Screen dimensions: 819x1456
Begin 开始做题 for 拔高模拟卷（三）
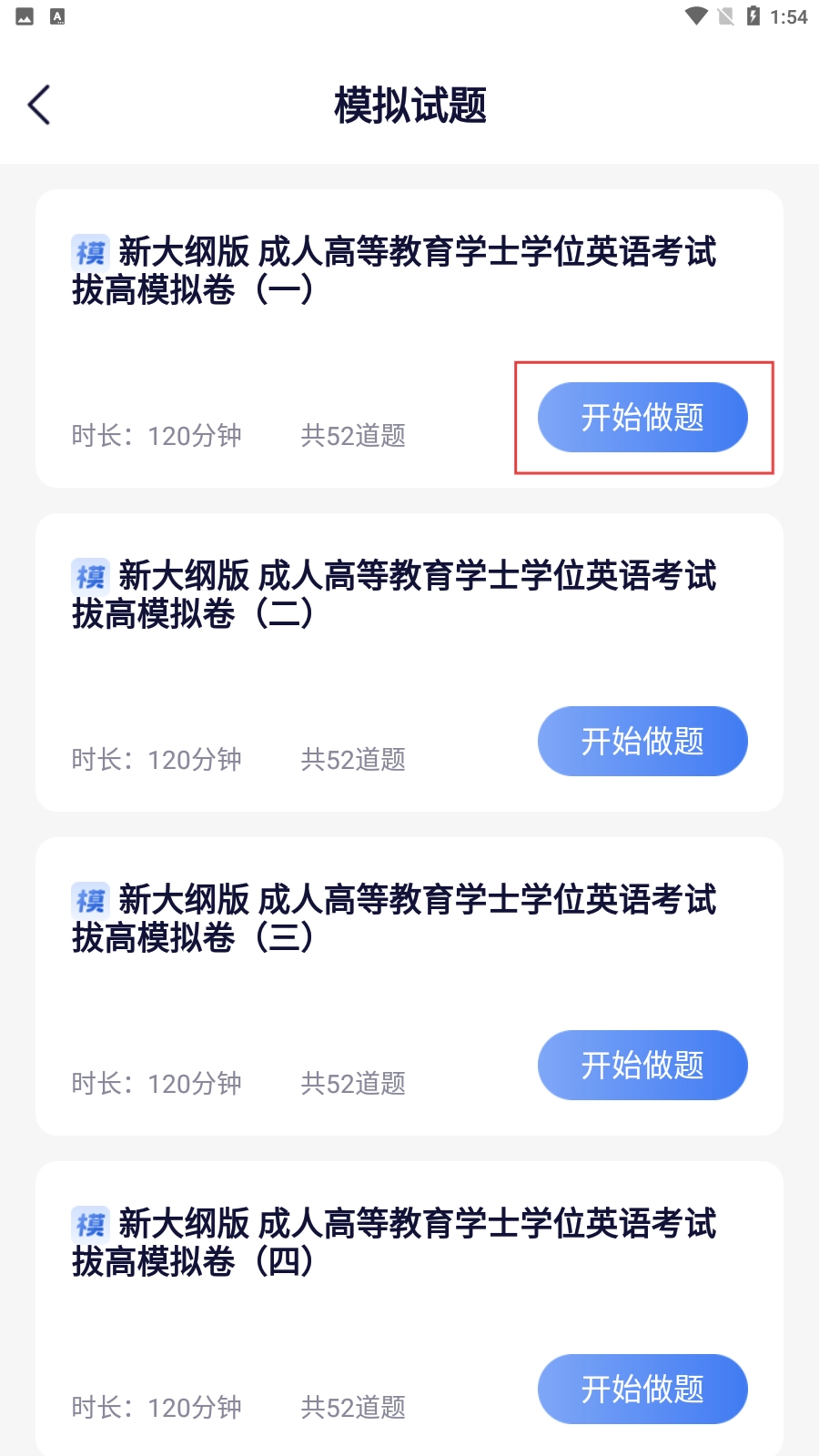click(642, 1066)
